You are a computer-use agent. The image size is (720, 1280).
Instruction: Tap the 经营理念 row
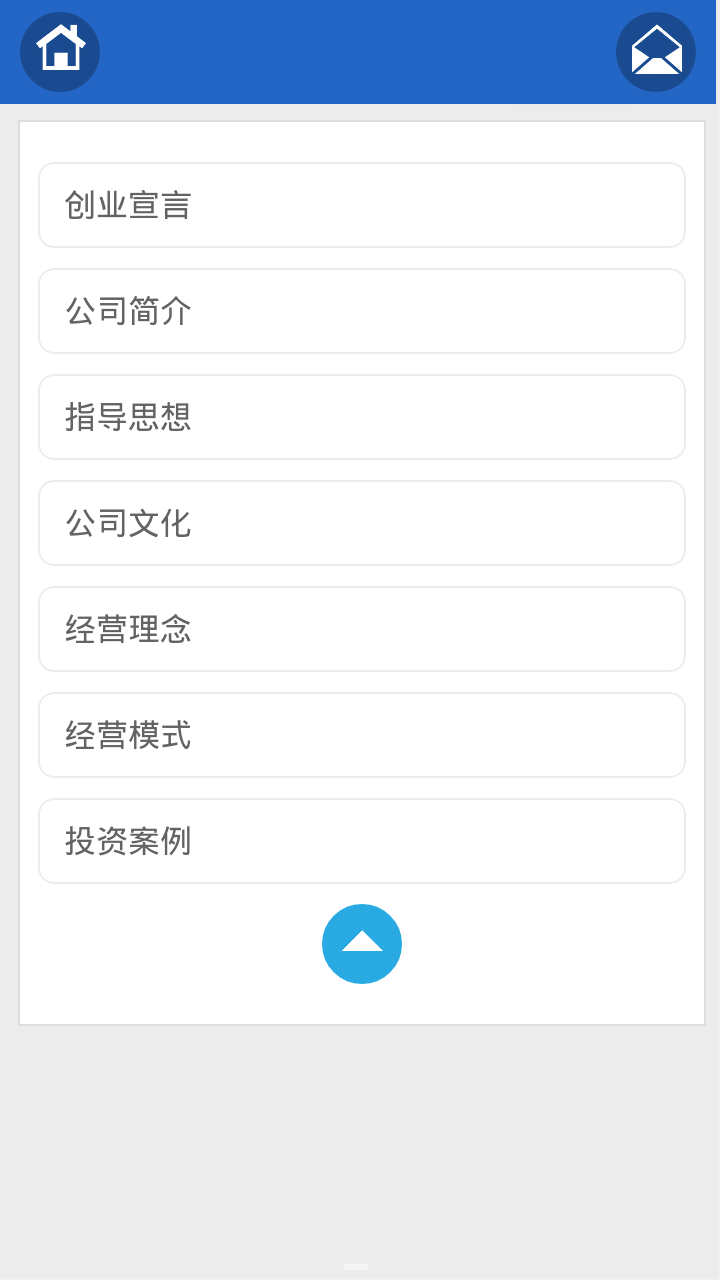[361, 629]
